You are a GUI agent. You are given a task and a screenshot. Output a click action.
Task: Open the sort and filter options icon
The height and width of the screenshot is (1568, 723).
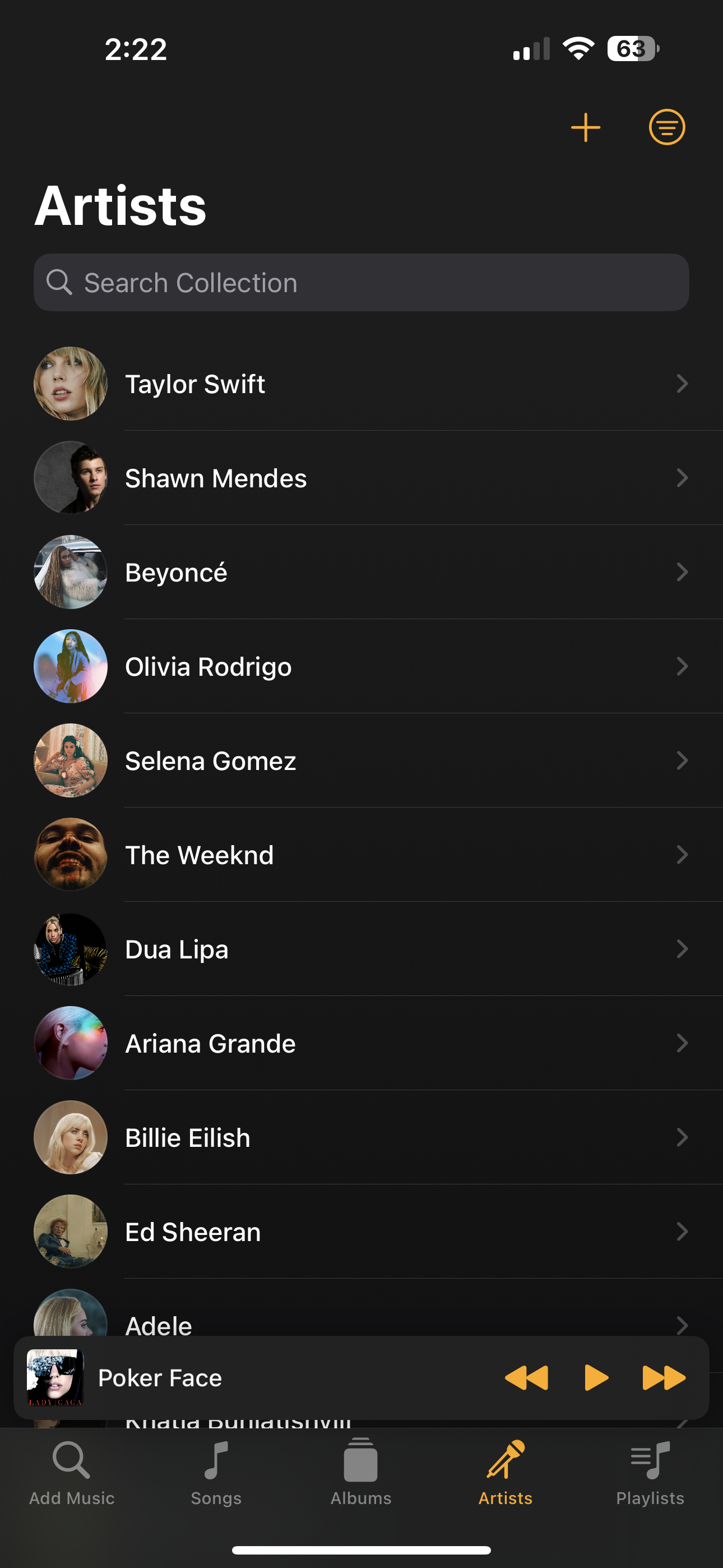pyautogui.click(x=667, y=128)
